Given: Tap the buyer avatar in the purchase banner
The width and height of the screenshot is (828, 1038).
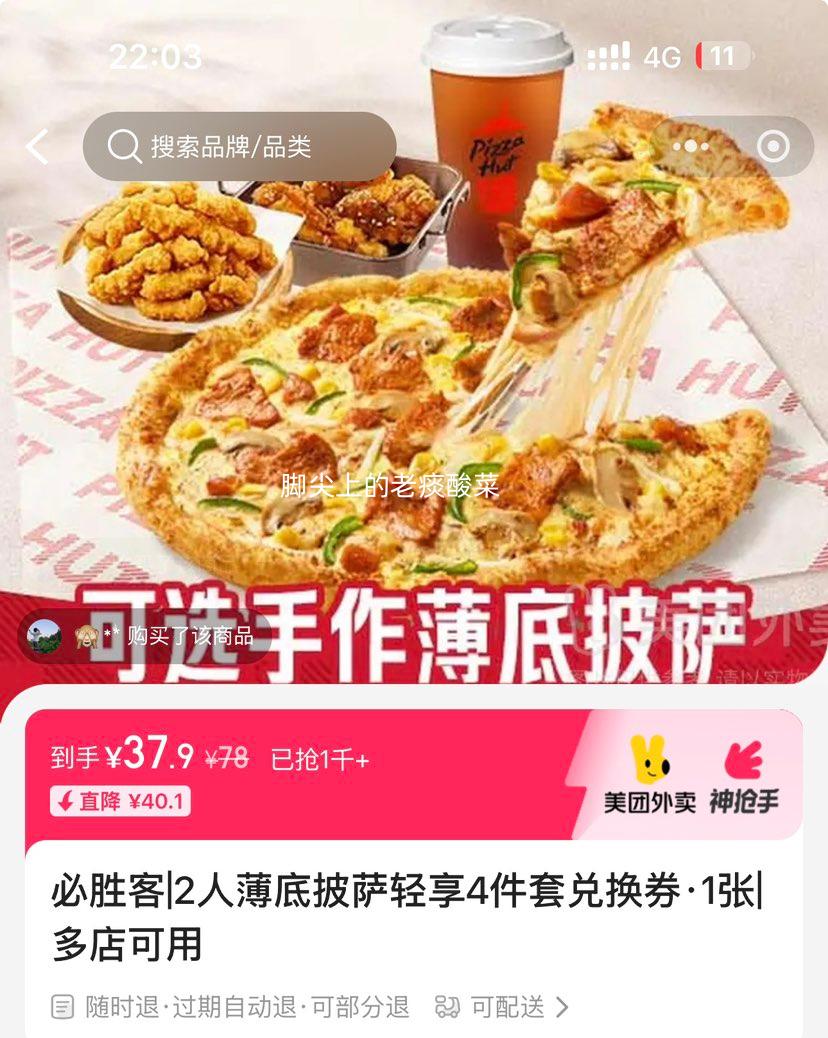Looking at the screenshot, I should 41,634.
